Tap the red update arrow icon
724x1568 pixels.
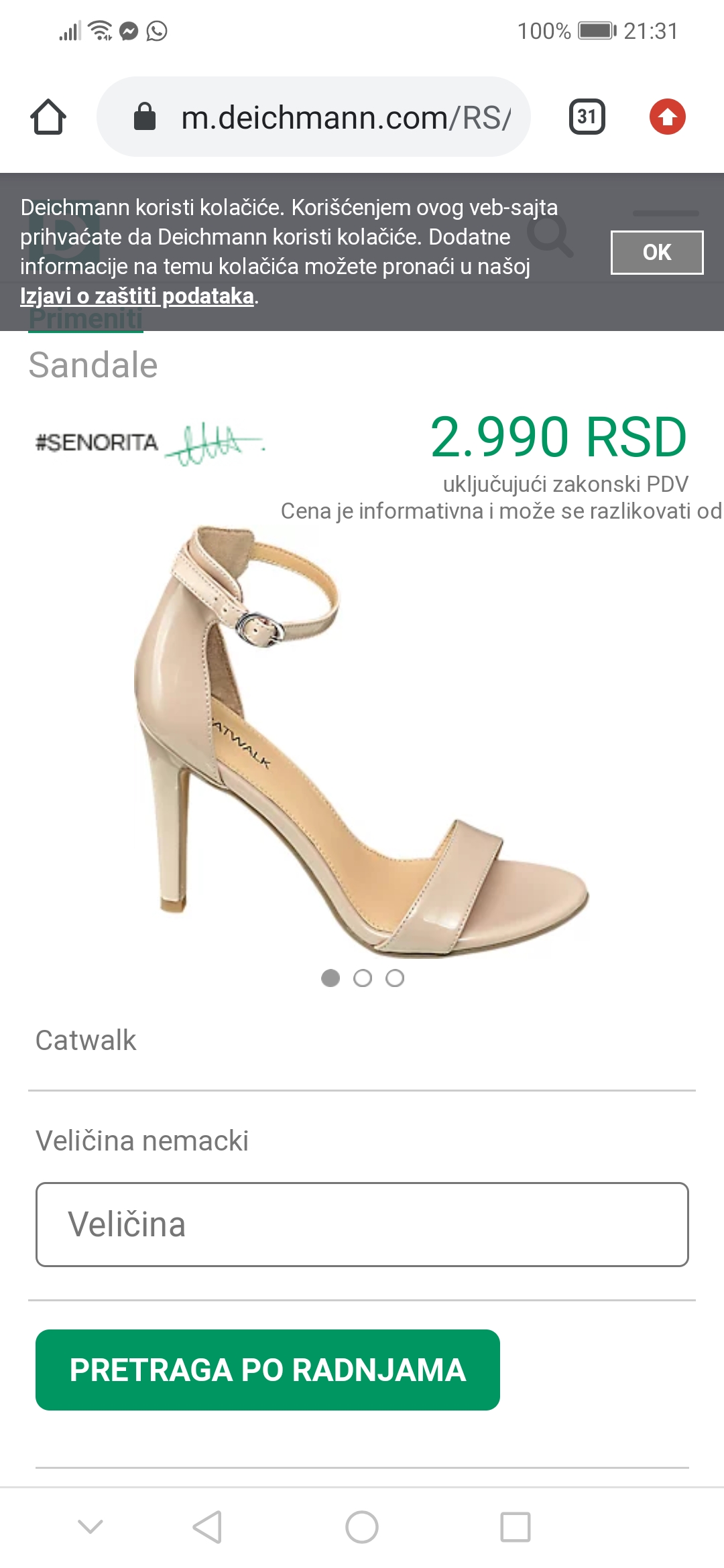[x=667, y=117]
